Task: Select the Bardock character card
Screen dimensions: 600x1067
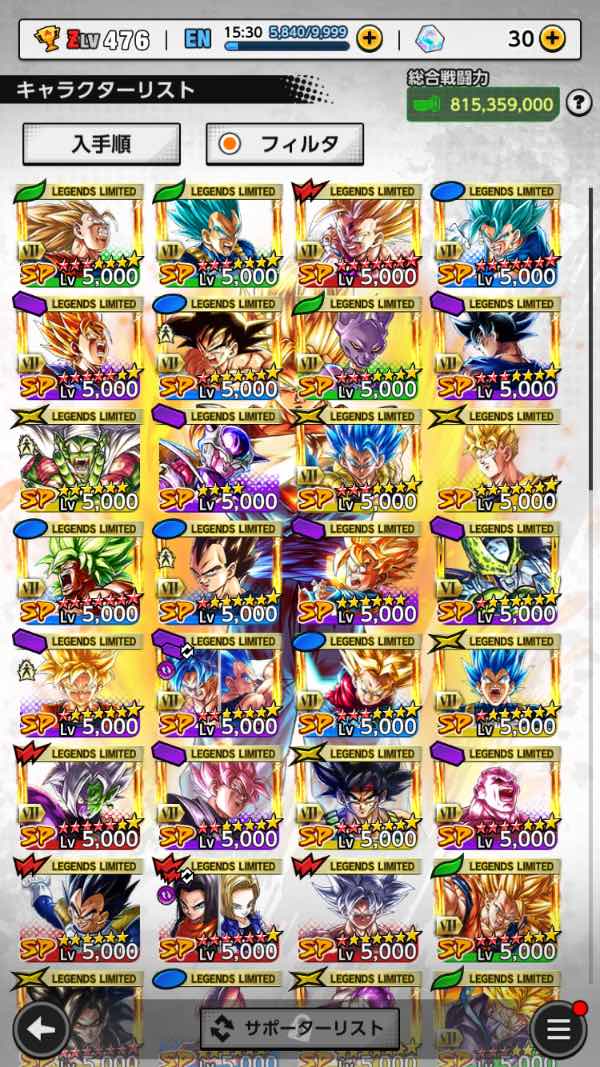Action: (357, 798)
